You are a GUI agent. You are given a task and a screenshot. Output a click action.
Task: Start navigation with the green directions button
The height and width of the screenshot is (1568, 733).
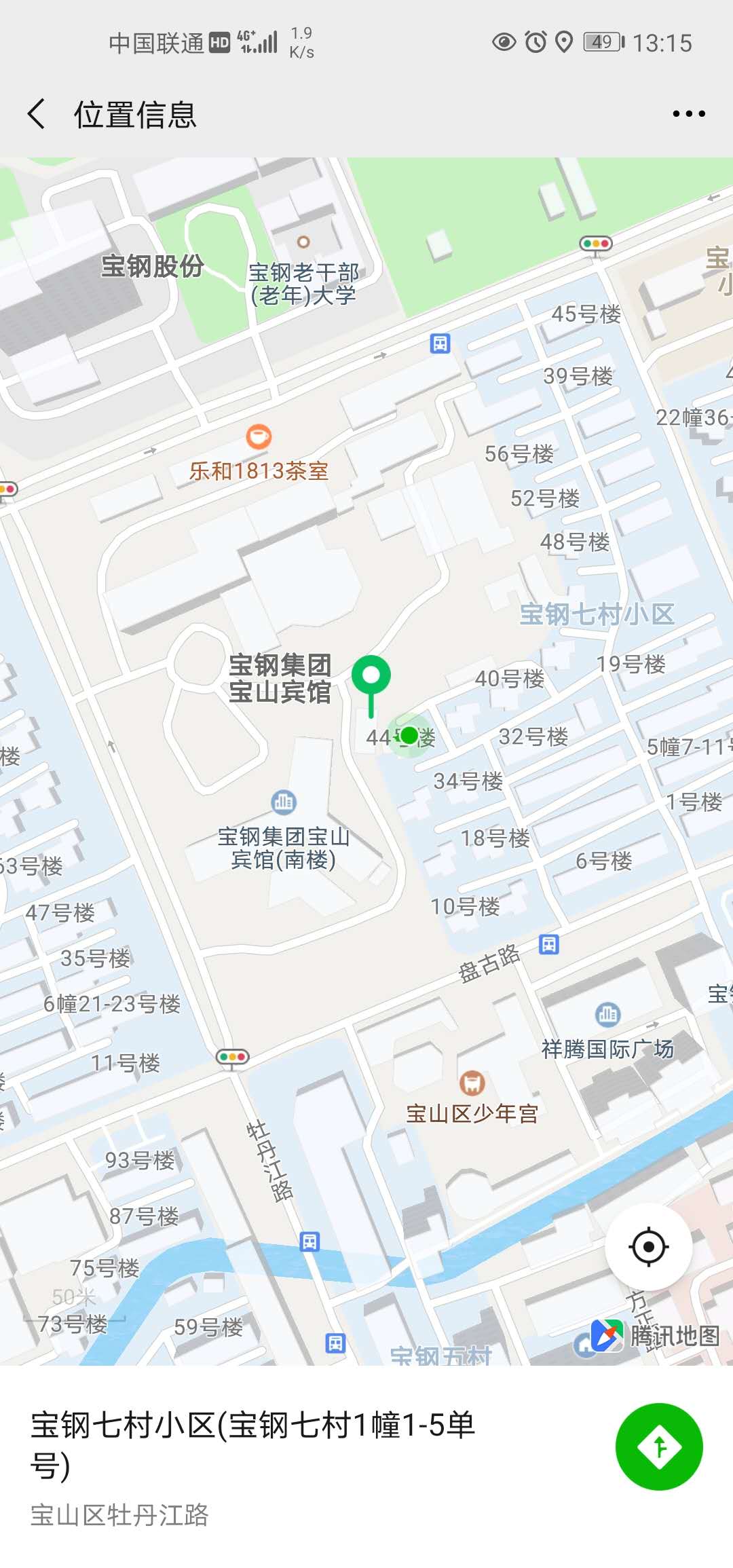click(658, 1446)
